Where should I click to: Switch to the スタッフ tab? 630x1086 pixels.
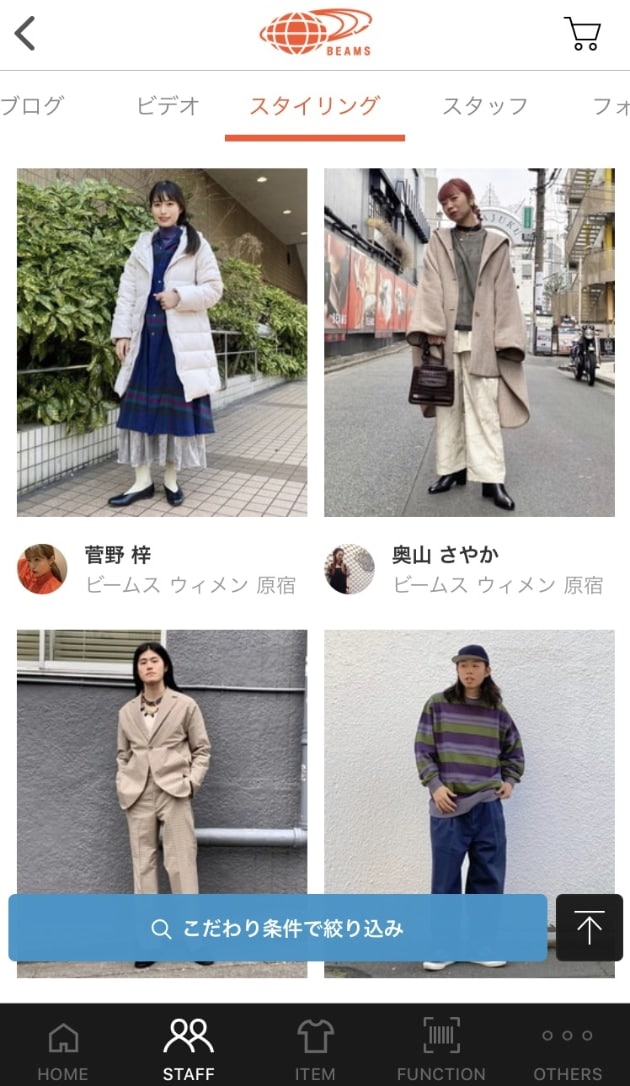[x=485, y=106]
